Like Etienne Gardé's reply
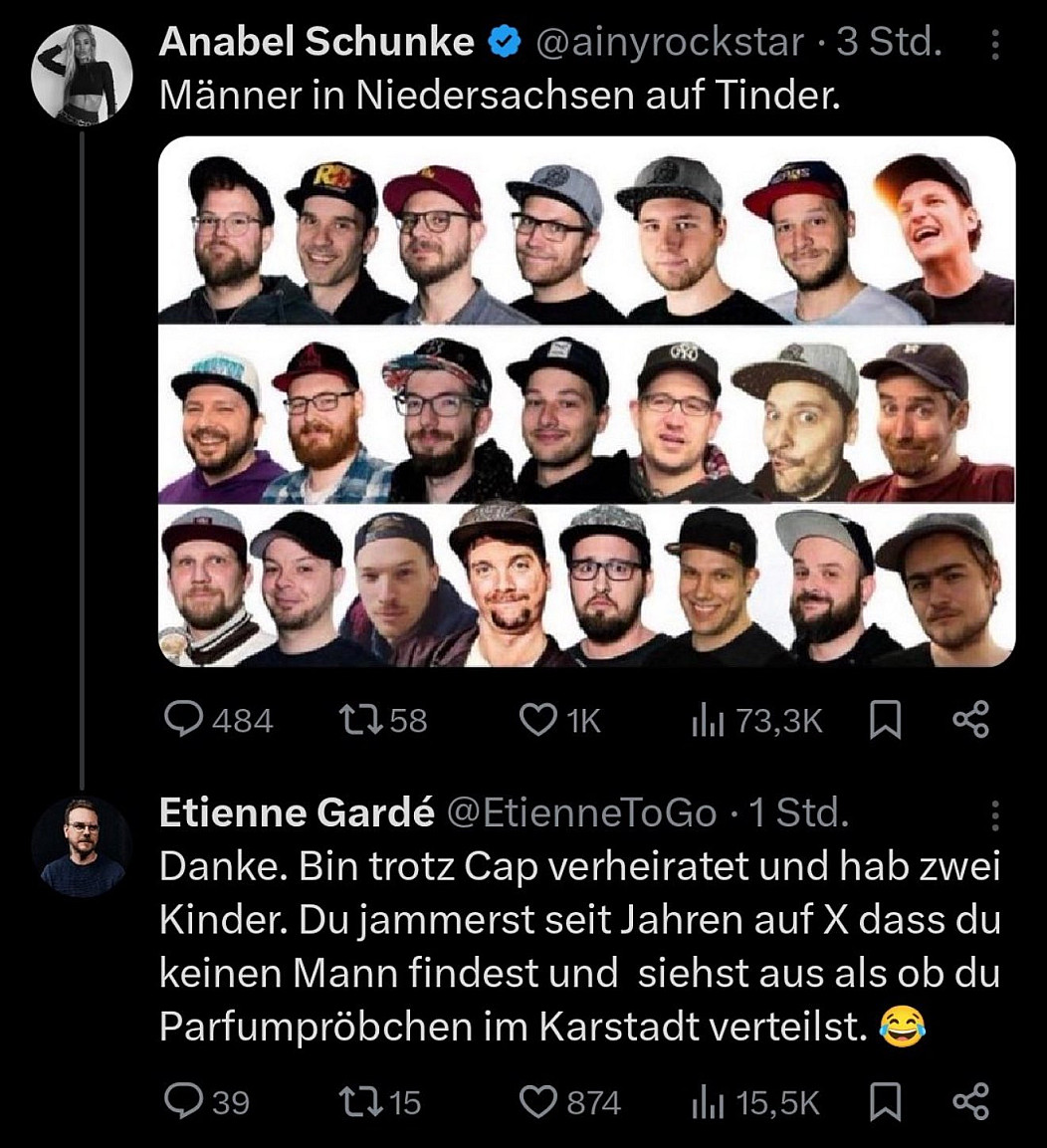 538,1102
